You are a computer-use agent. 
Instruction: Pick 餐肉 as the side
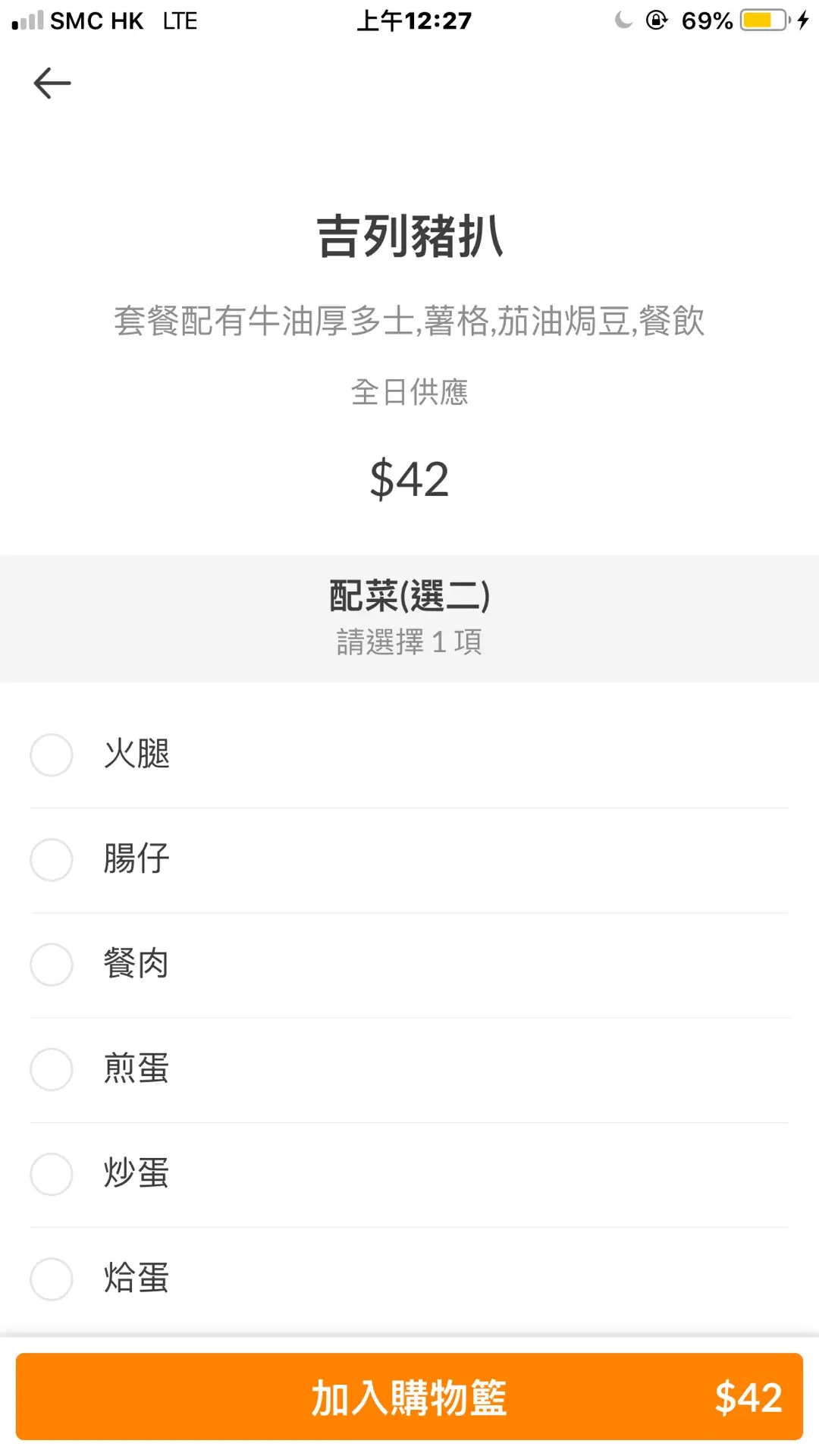[52, 964]
